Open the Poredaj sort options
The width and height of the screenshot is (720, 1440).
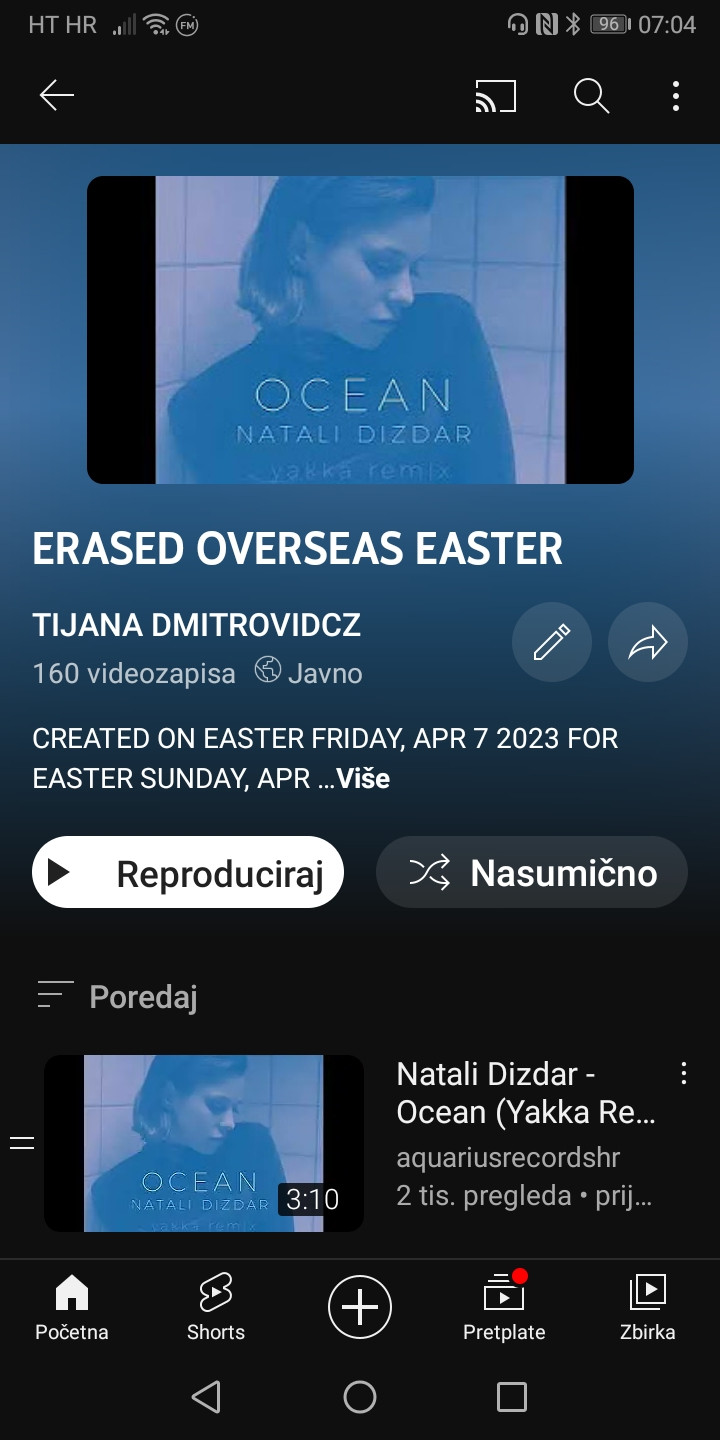click(118, 996)
